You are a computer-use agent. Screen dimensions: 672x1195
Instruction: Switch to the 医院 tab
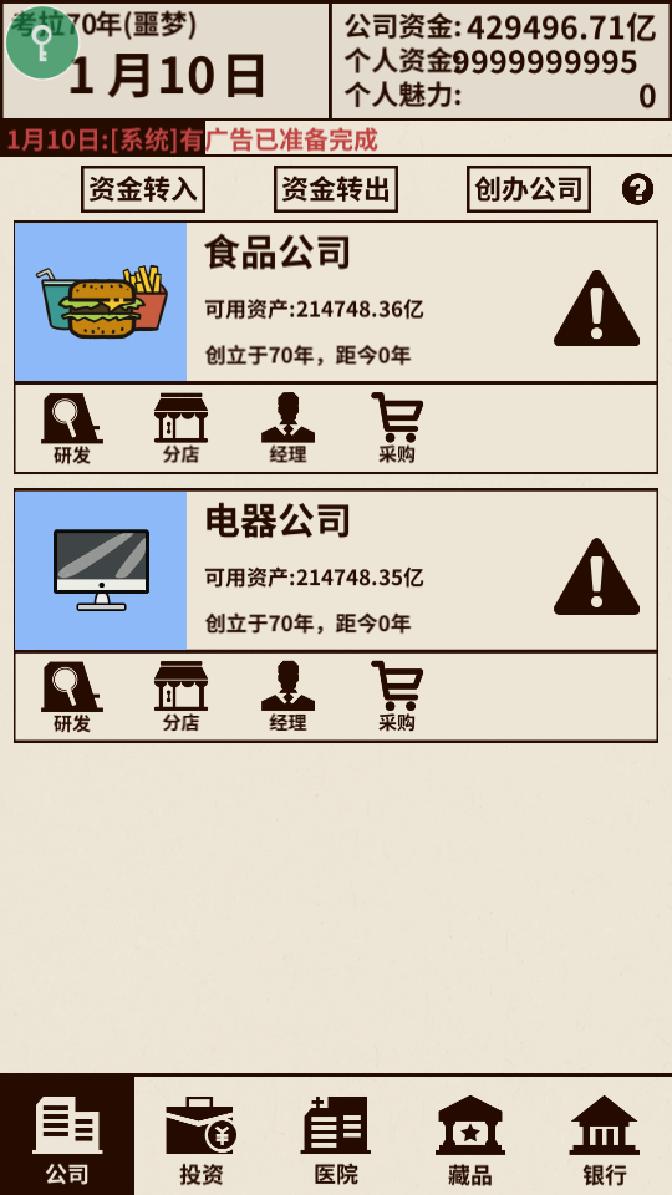336,1138
